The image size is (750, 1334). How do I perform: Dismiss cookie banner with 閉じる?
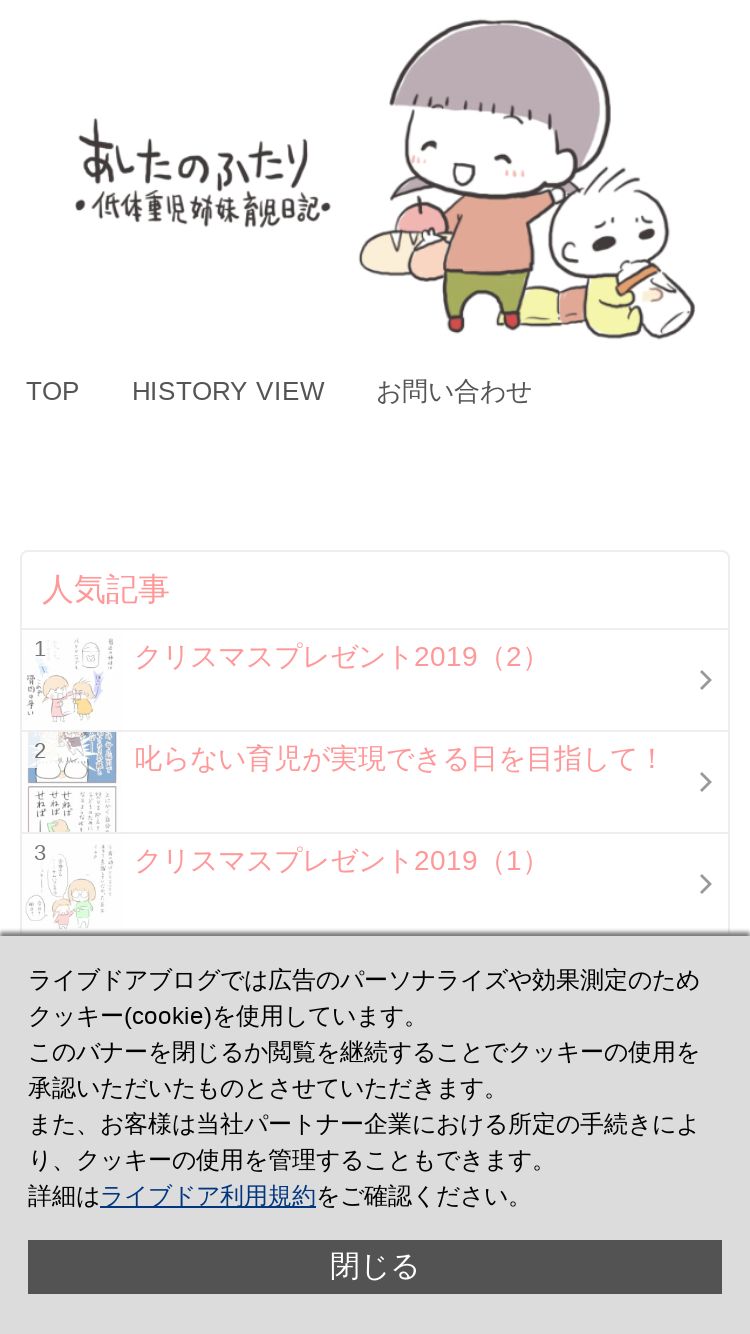(x=375, y=1267)
